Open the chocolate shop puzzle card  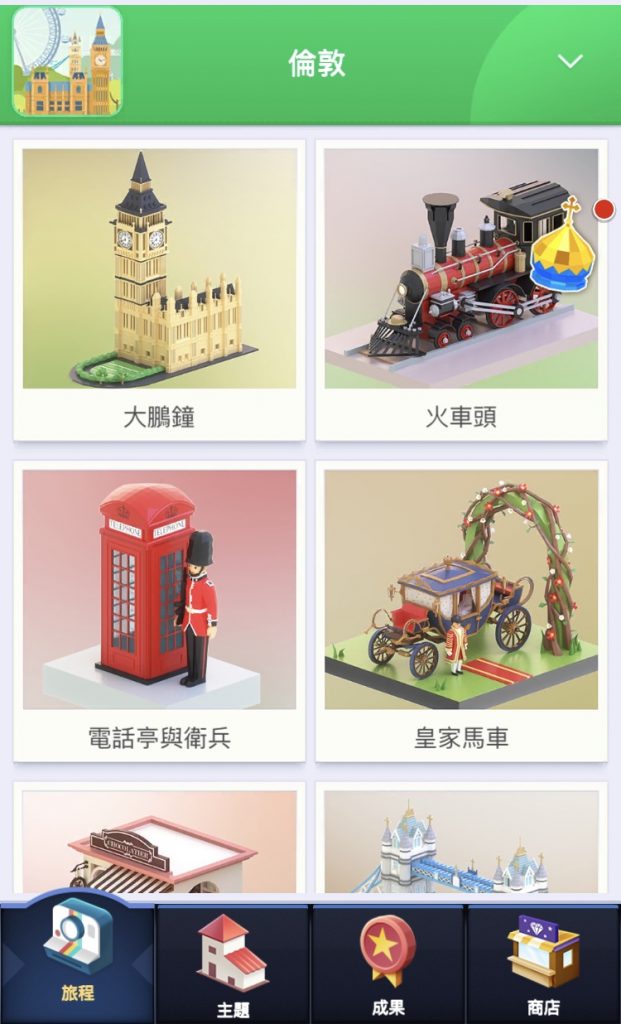(159, 838)
